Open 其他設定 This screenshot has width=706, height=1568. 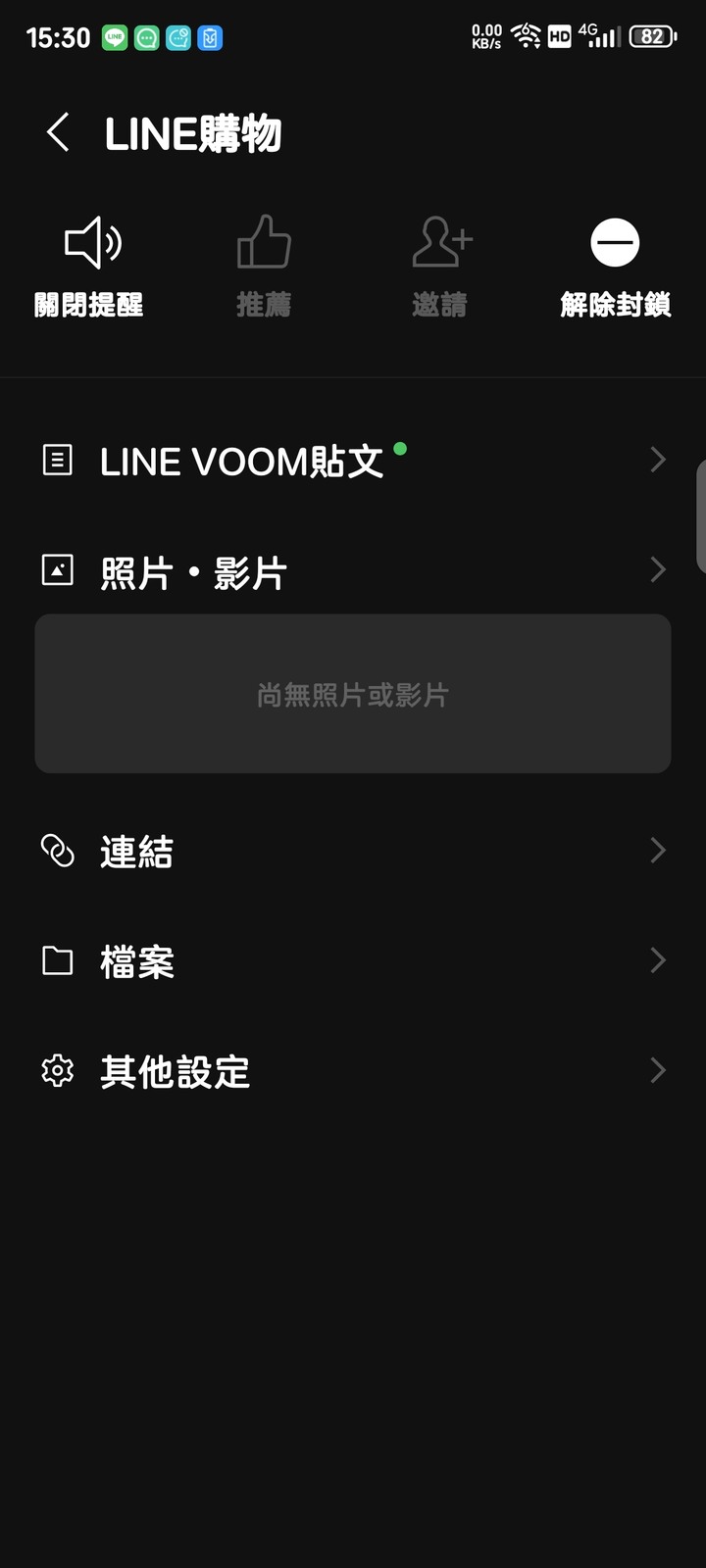click(353, 1071)
